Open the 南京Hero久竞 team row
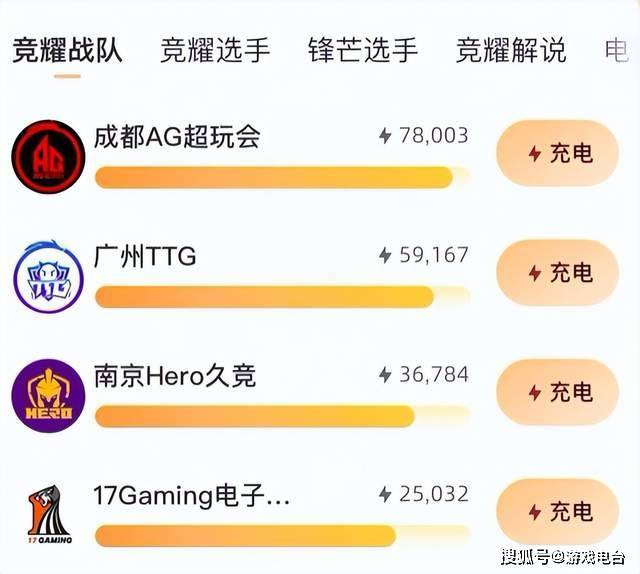 pos(175,376)
